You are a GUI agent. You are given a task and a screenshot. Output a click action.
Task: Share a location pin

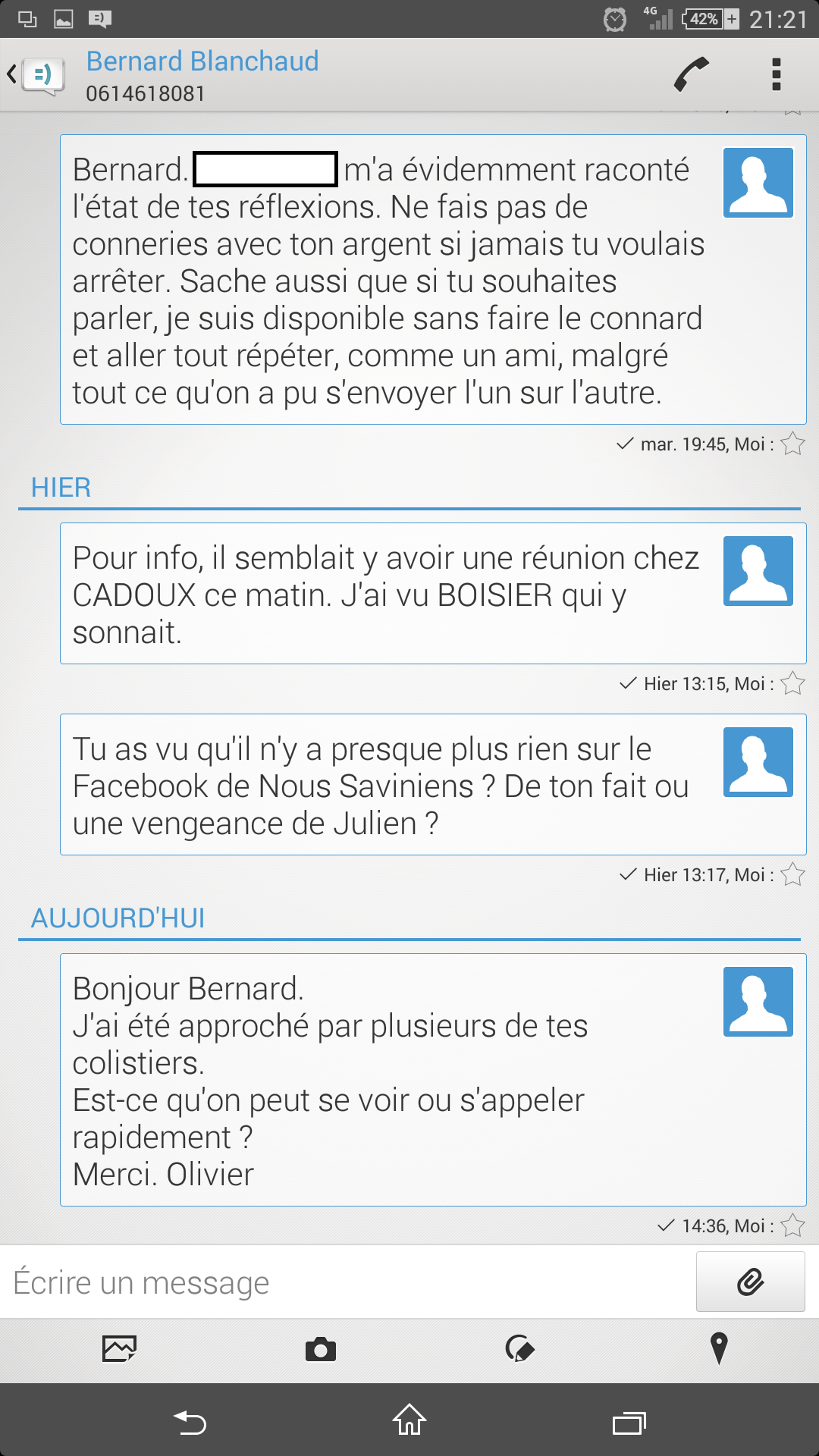coord(718,1349)
